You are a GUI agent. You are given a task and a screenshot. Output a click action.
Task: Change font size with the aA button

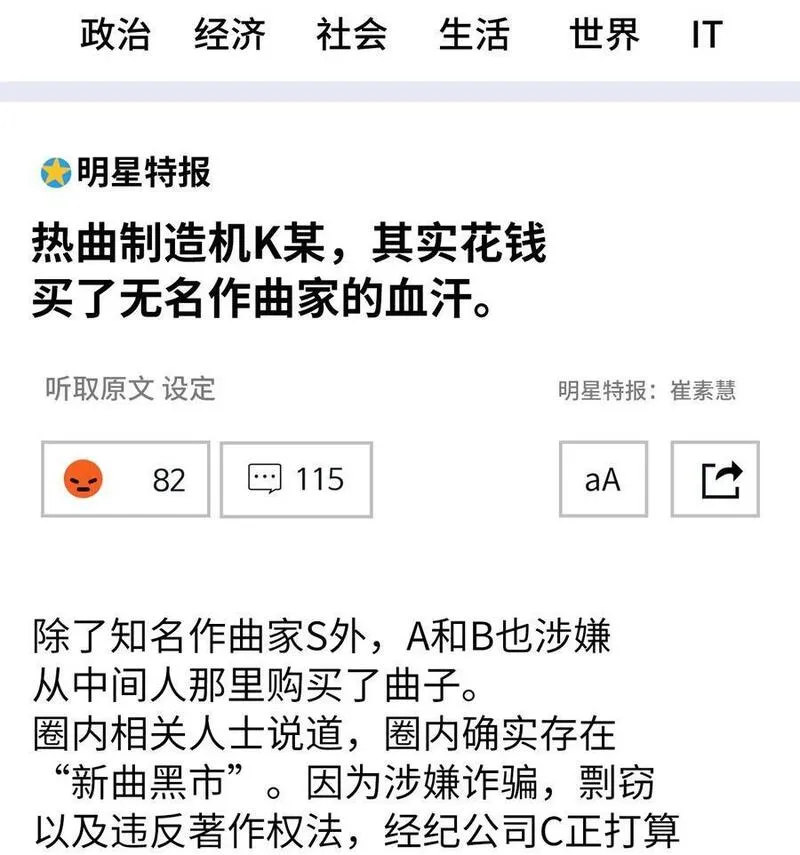[603, 479]
